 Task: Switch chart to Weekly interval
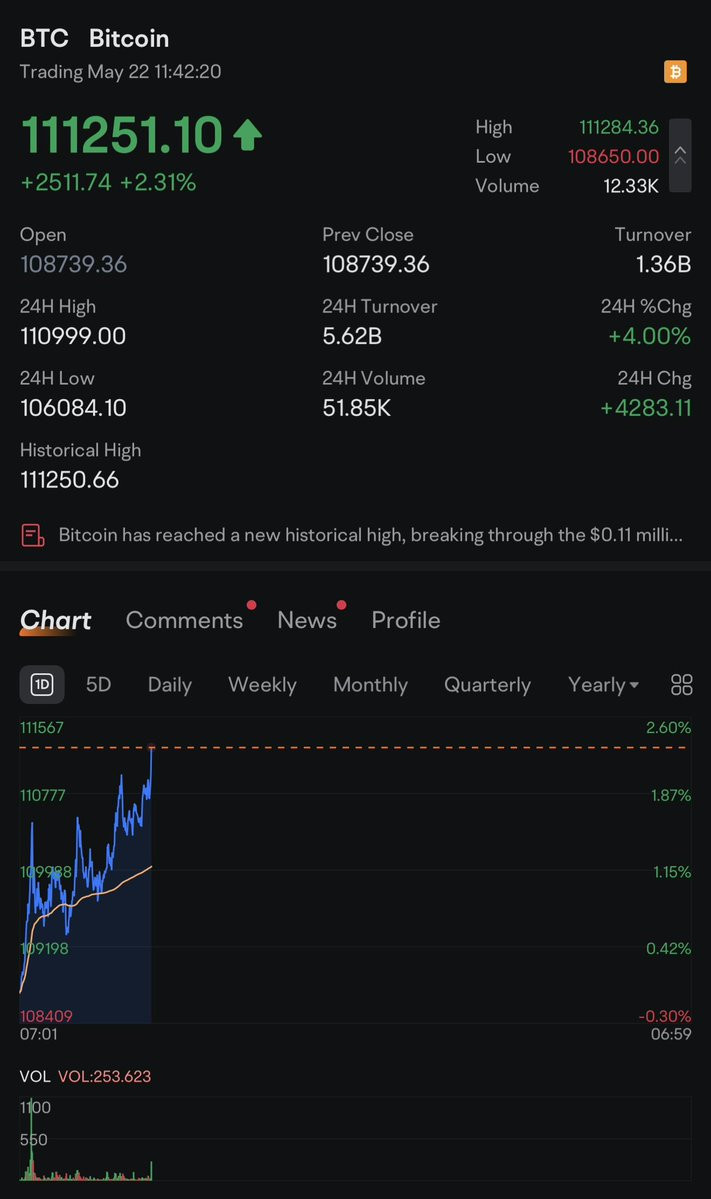tap(262, 685)
